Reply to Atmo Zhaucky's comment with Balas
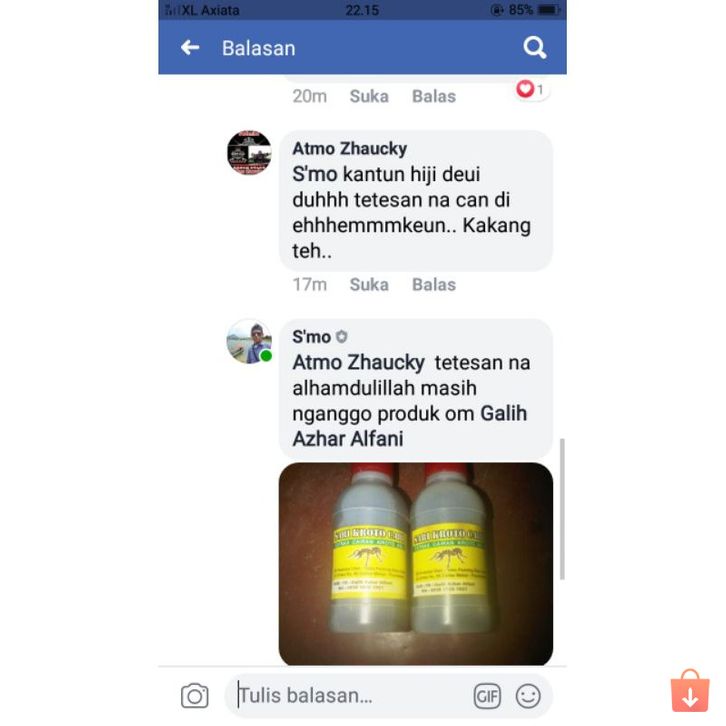Viewport: 726px width, 726px height. click(x=434, y=284)
